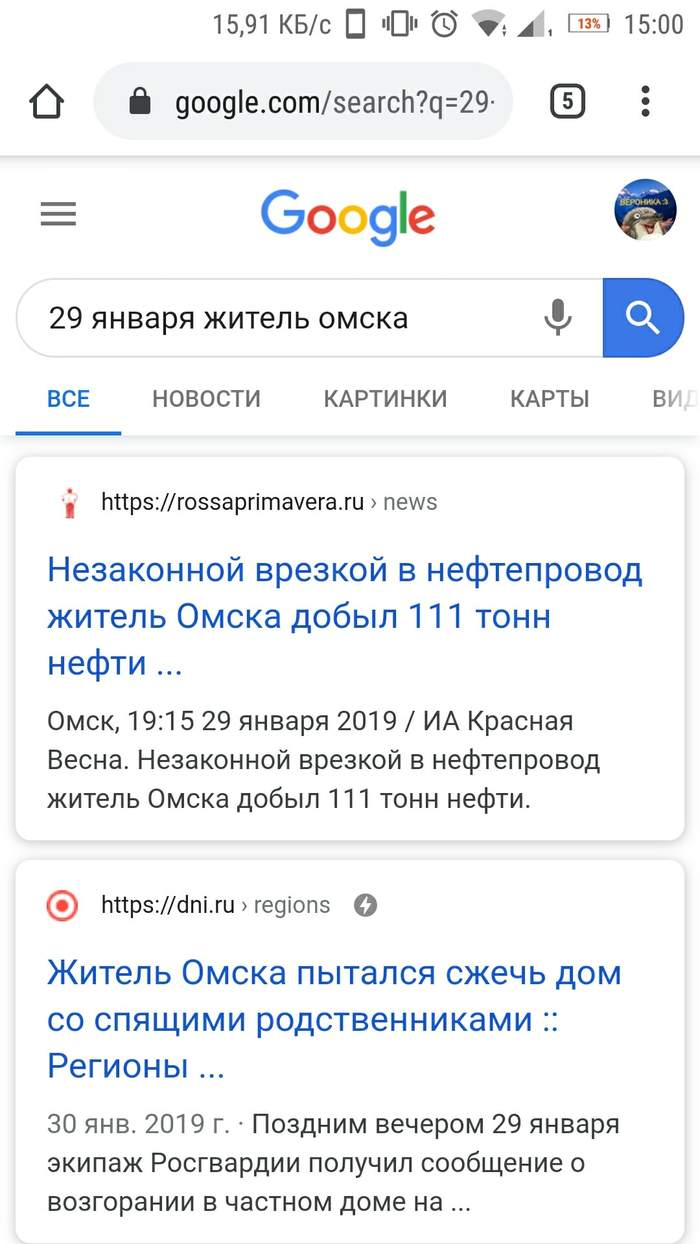
Task: Select the ВСЕ results tab
Action: [68, 399]
